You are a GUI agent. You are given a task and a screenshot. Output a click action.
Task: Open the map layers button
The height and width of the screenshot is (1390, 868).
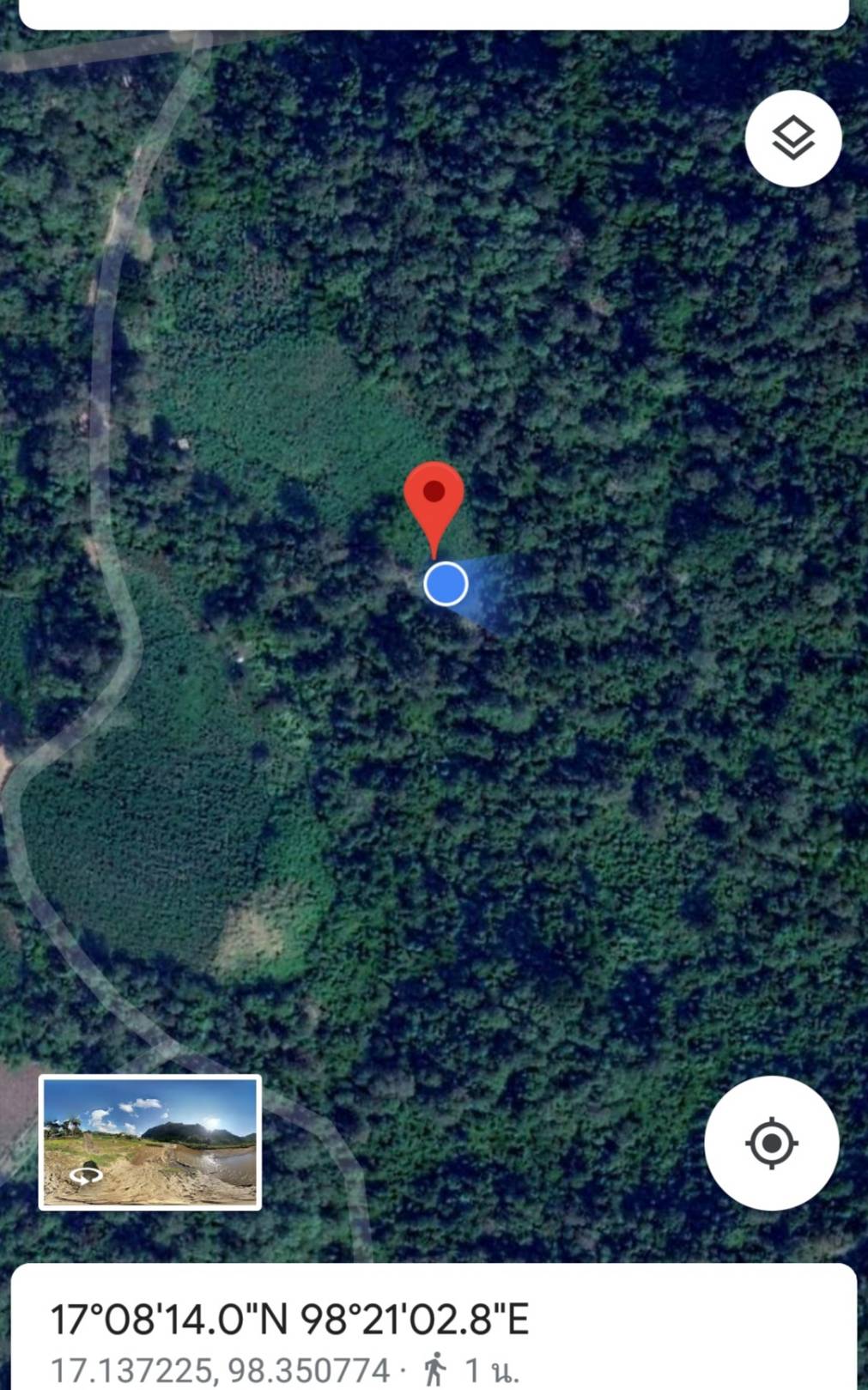coord(792,138)
